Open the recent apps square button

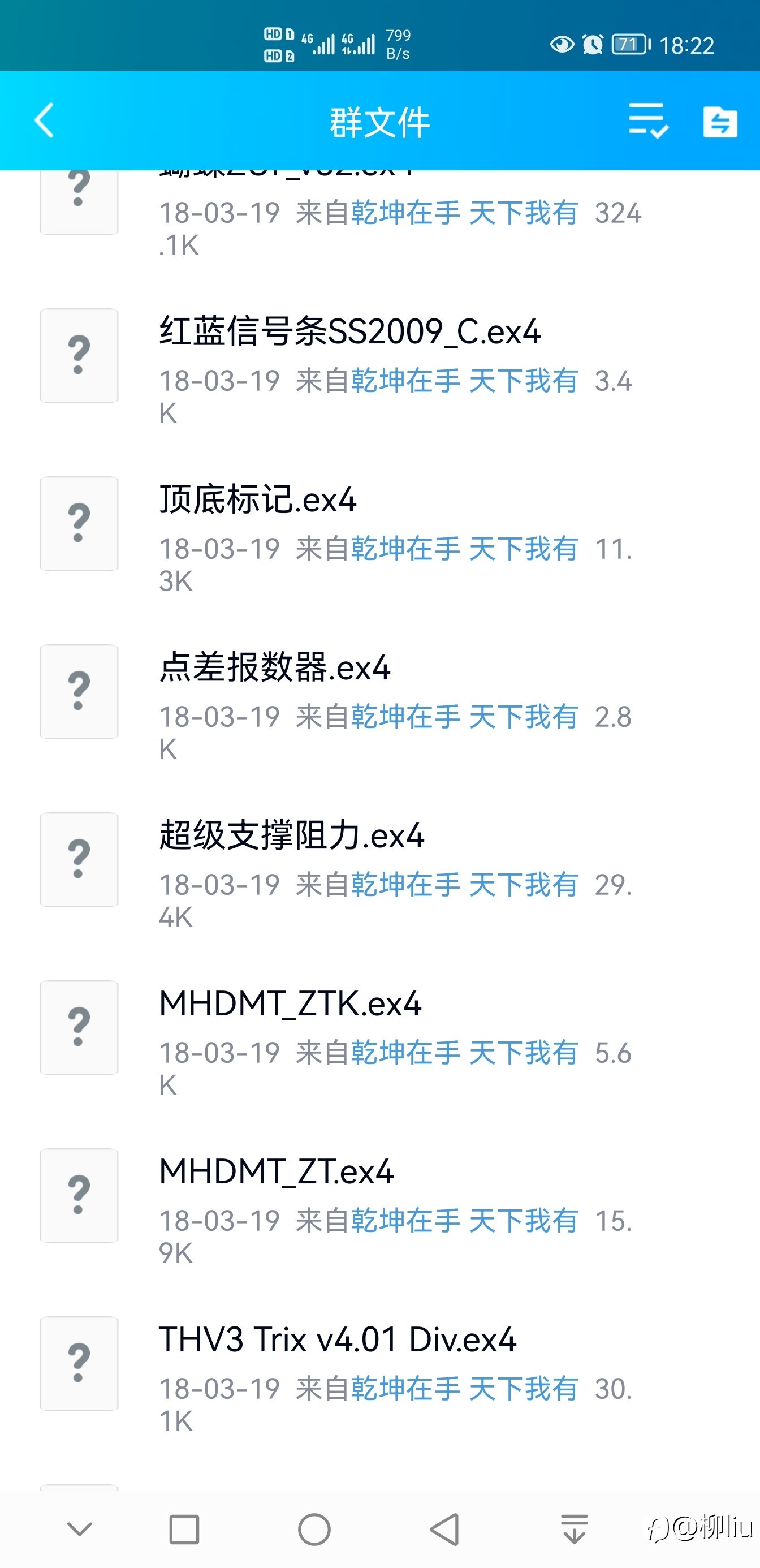(x=184, y=1529)
